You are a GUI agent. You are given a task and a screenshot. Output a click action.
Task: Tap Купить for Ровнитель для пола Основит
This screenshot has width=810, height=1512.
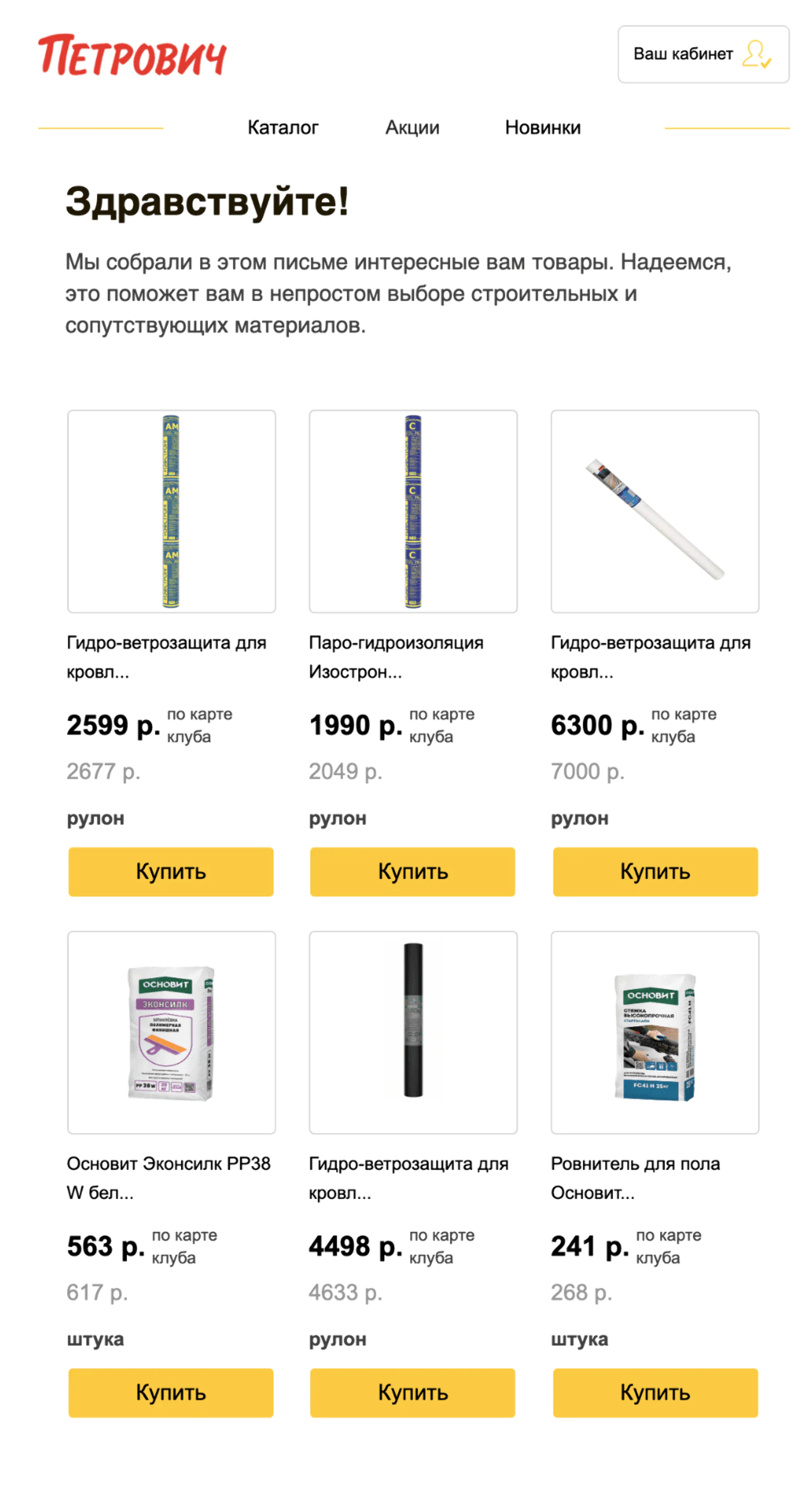point(655,1392)
